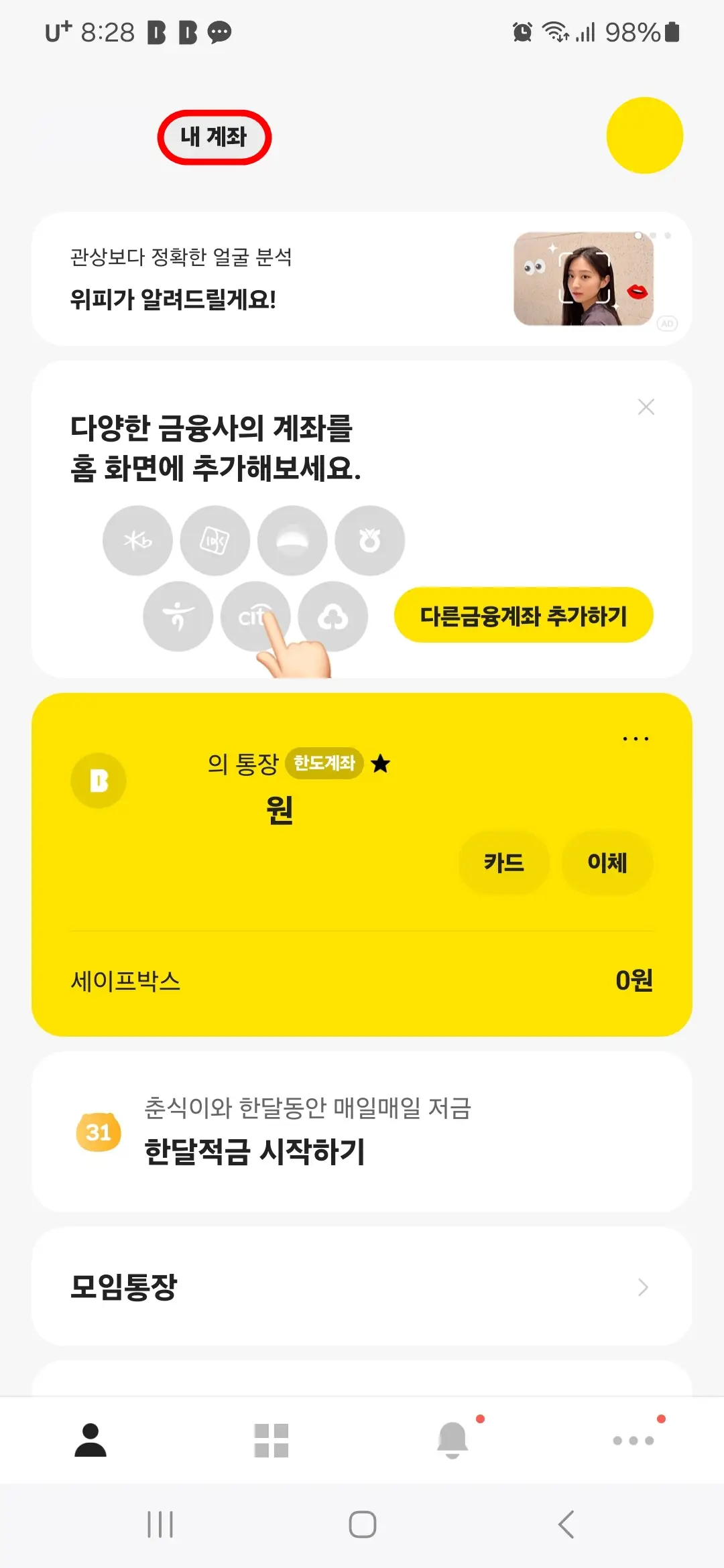Expand 모임통장 via its chevron arrow
The image size is (724, 1568).
click(643, 1288)
